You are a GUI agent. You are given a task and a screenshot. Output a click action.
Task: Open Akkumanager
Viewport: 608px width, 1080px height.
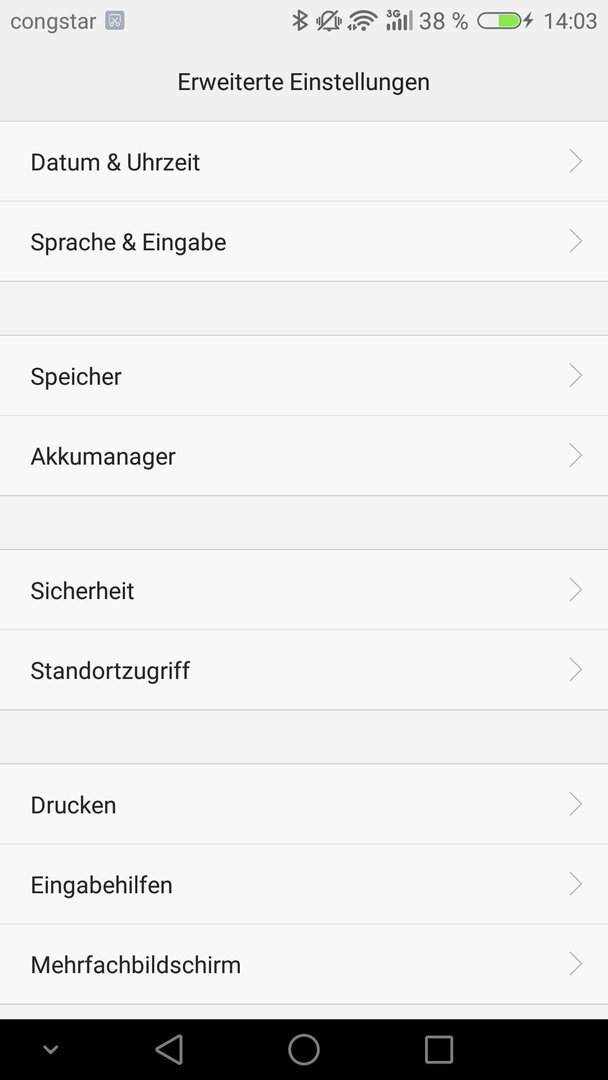coord(304,456)
